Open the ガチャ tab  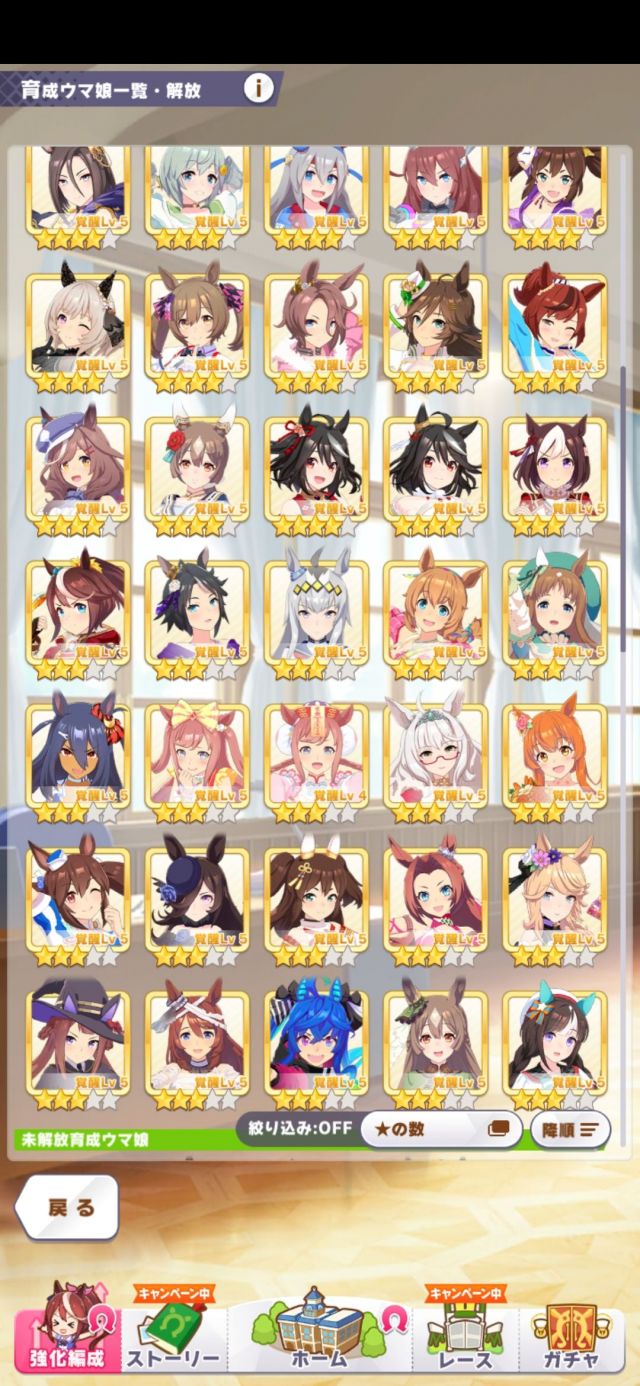[571, 1338]
